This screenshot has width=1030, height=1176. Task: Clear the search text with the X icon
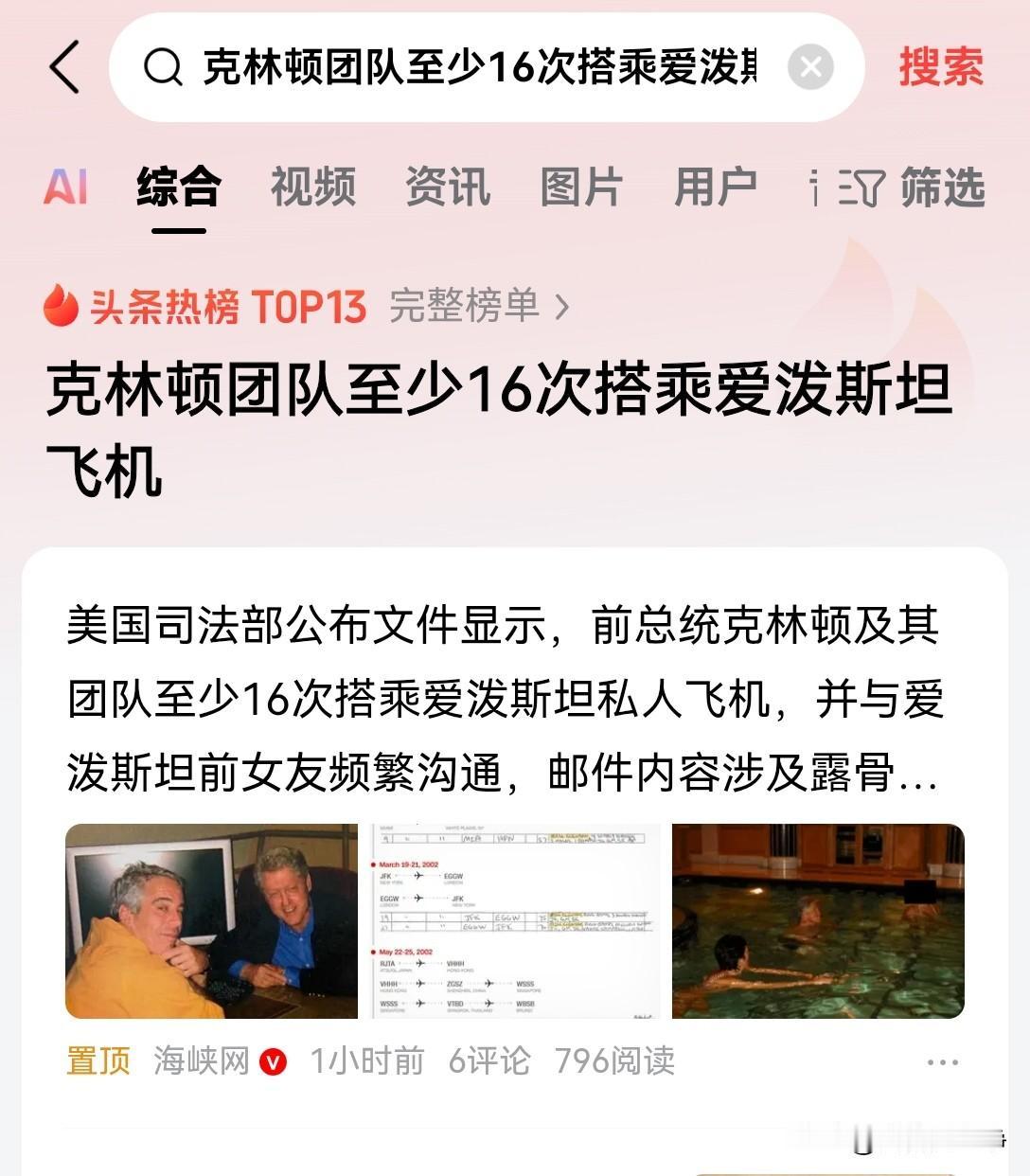click(812, 68)
